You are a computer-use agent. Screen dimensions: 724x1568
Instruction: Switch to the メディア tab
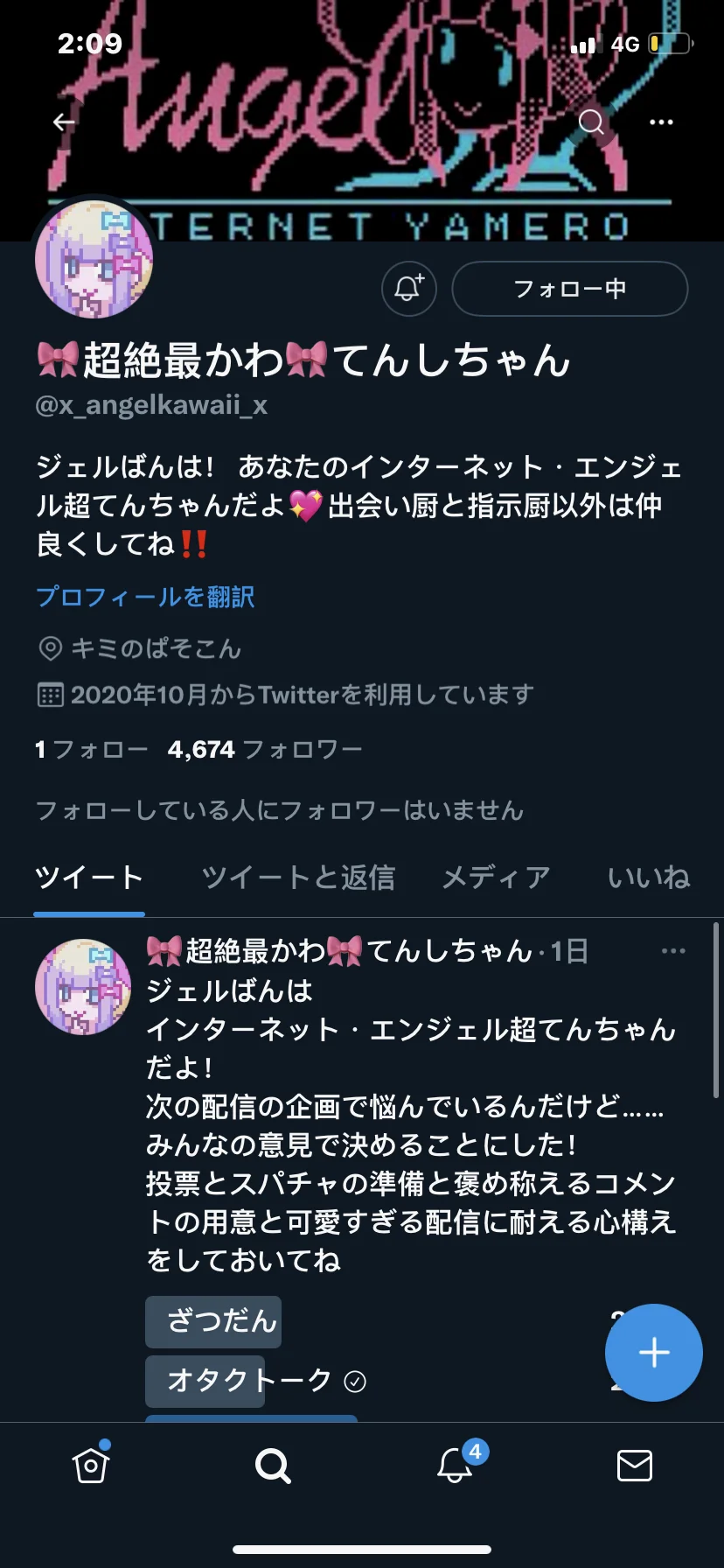click(497, 877)
